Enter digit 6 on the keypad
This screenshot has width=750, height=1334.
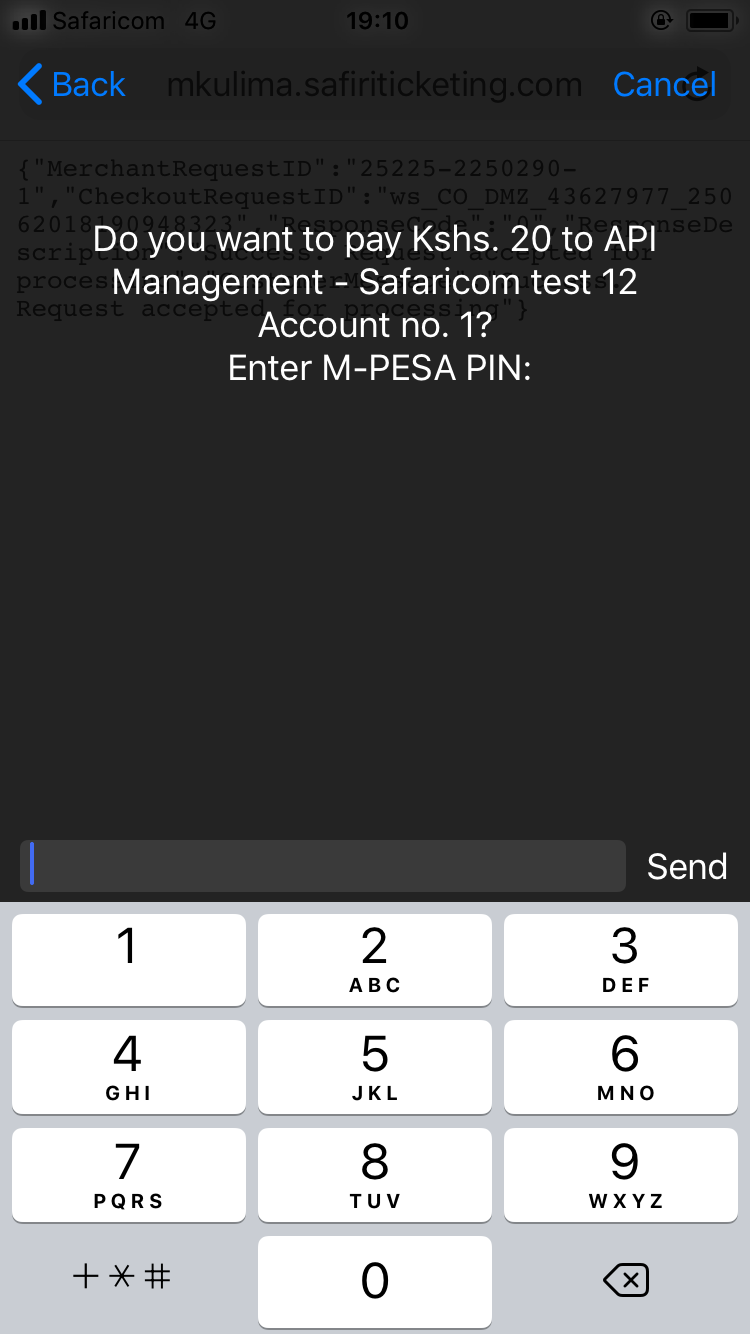coord(621,1066)
